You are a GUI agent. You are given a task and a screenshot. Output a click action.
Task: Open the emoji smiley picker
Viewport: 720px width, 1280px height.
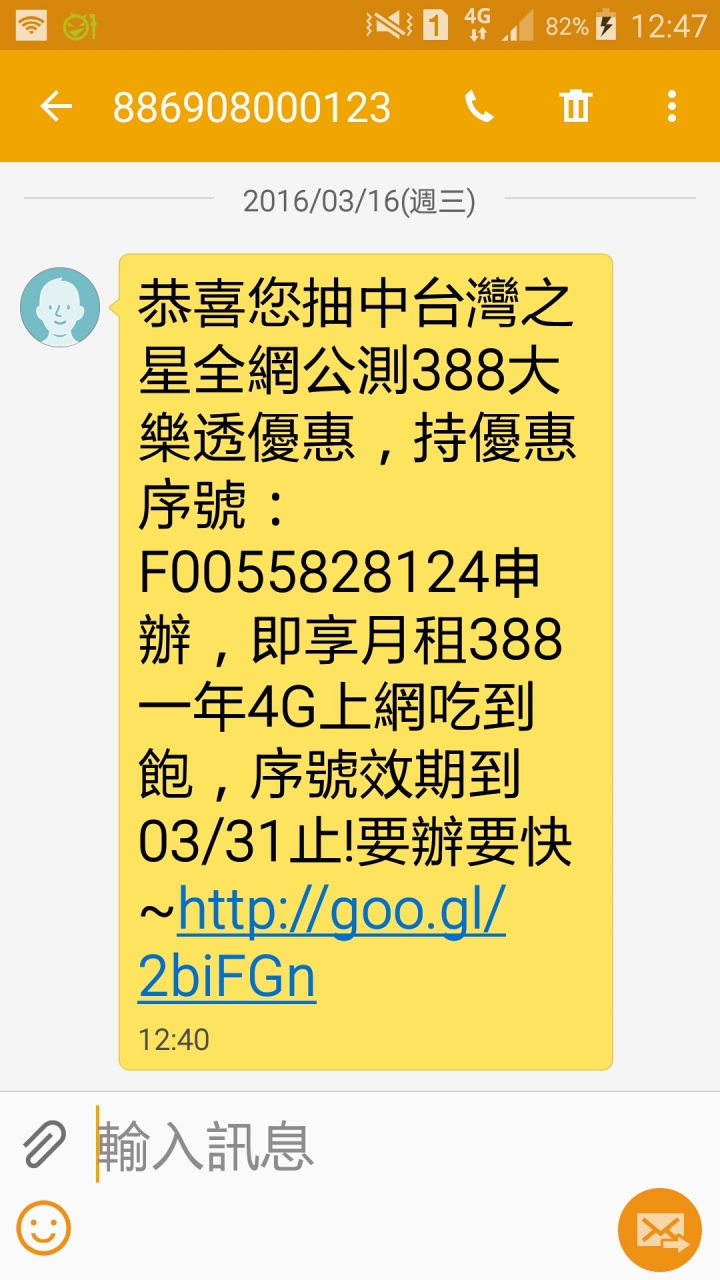coord(44,1228)
